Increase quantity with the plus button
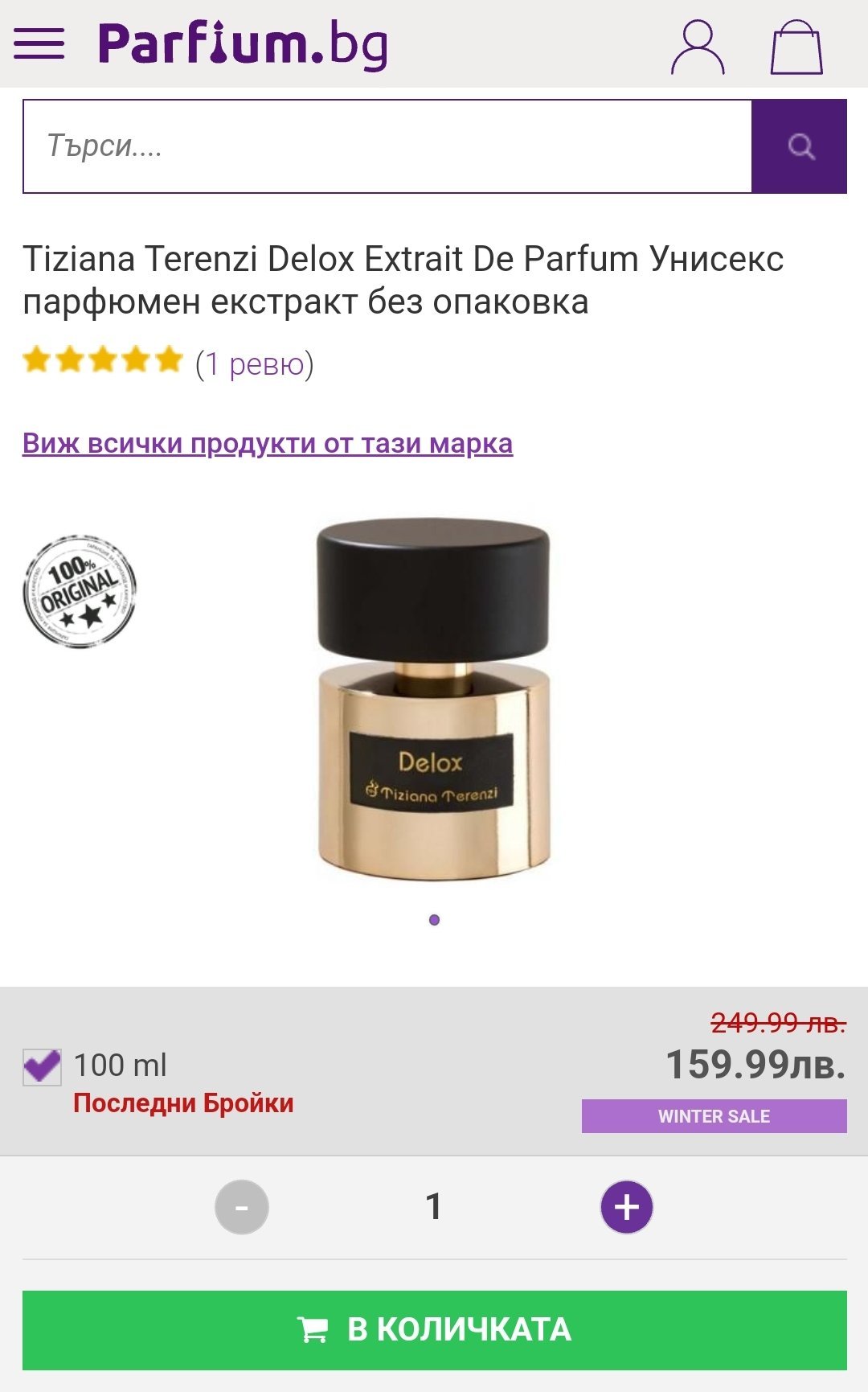The width and height of the screenshot is (868, 1392). [x=627, y=1206]
